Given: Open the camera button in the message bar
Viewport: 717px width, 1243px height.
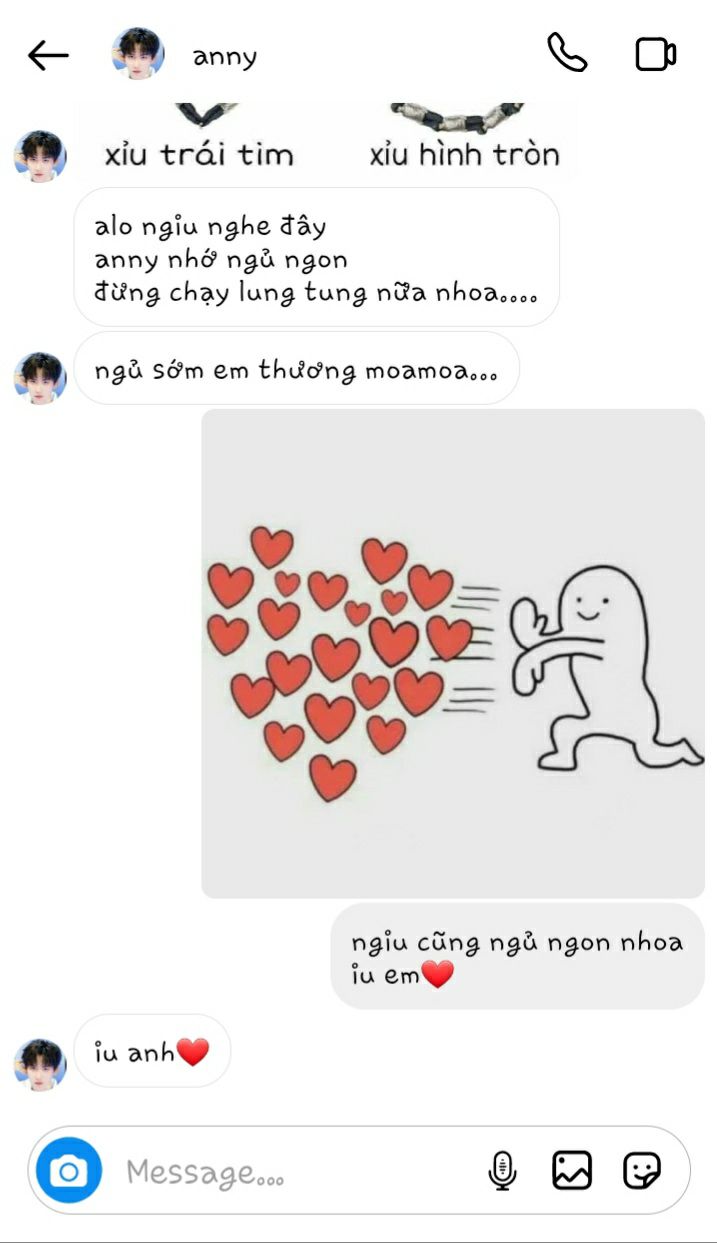Looking at the screenshot, I should pos(69,1170).
